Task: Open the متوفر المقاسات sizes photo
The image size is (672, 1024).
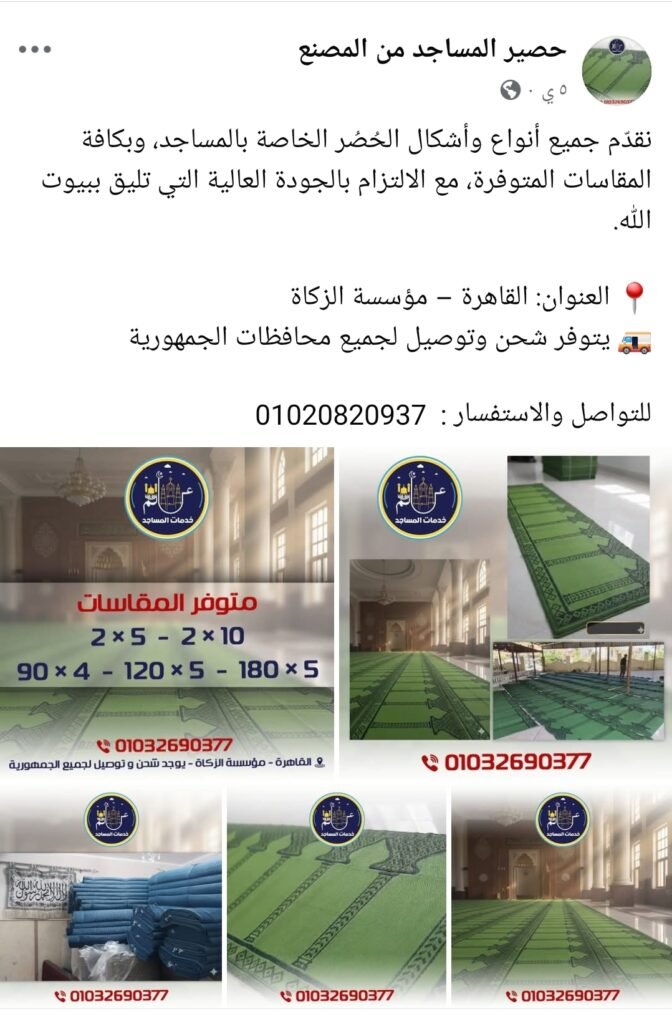Action: tap(167, 611)
